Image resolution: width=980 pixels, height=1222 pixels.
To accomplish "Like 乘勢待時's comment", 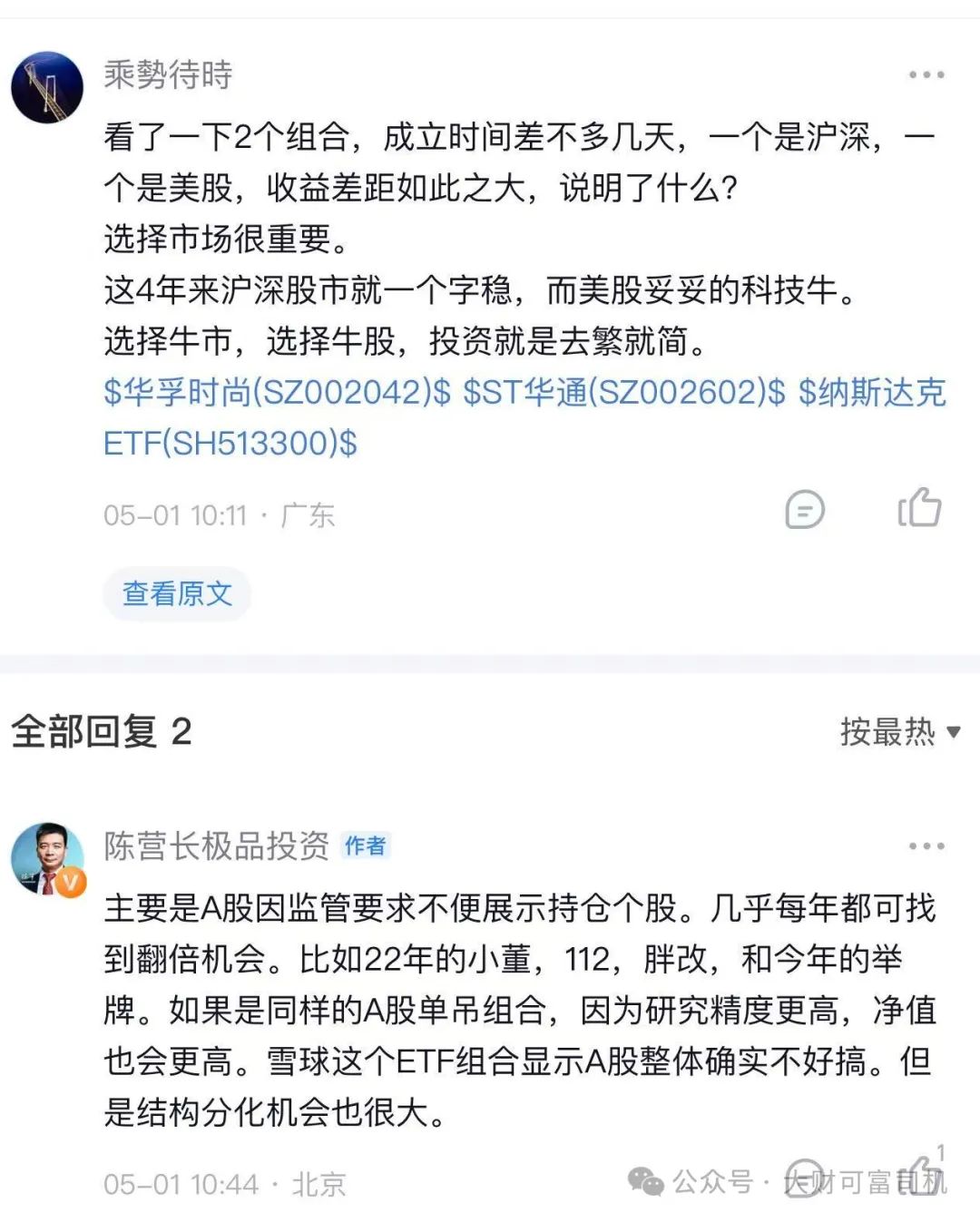I will tap(919, 507).
